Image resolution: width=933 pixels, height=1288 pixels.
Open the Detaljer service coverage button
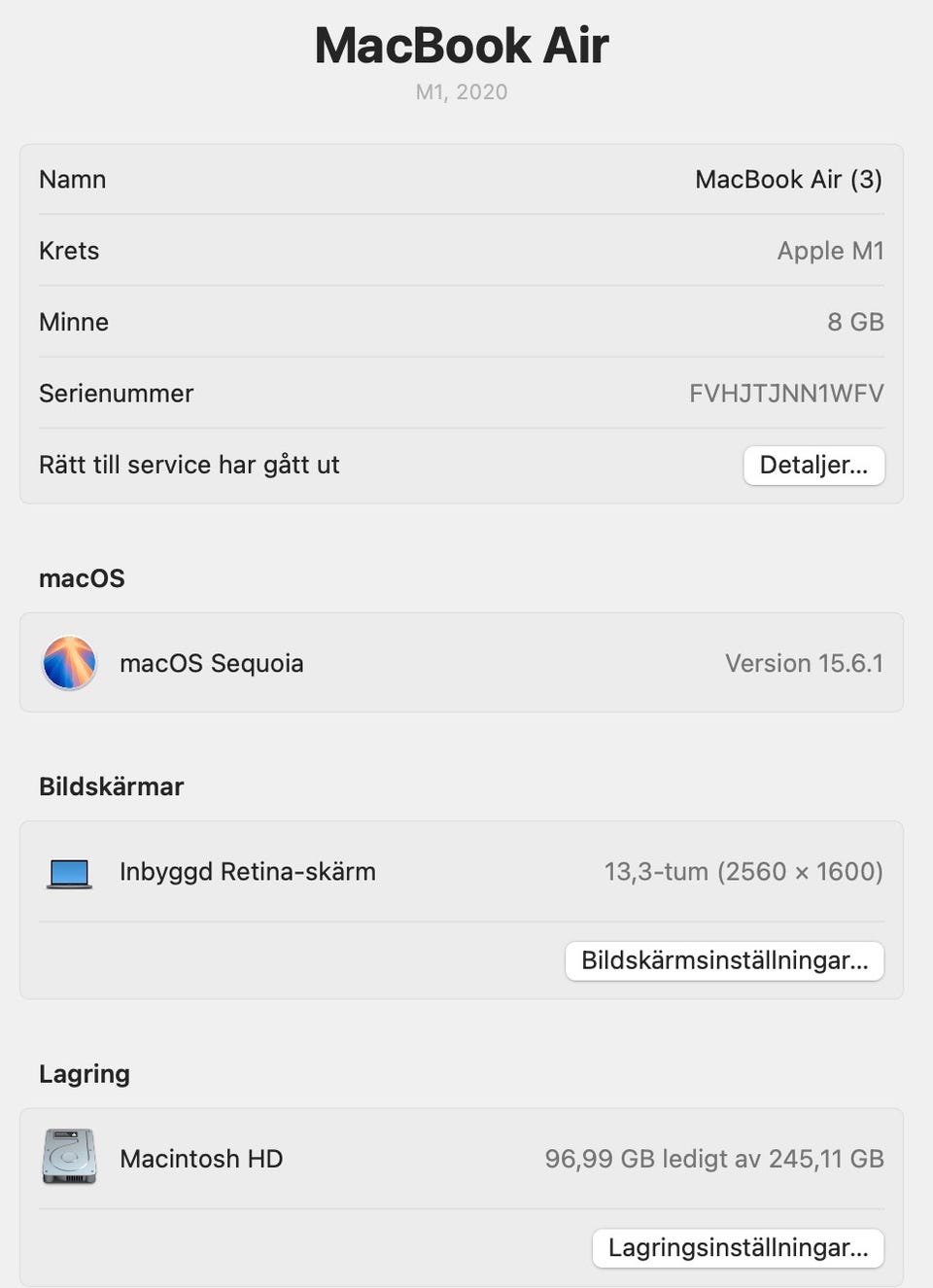click(813, 466)
